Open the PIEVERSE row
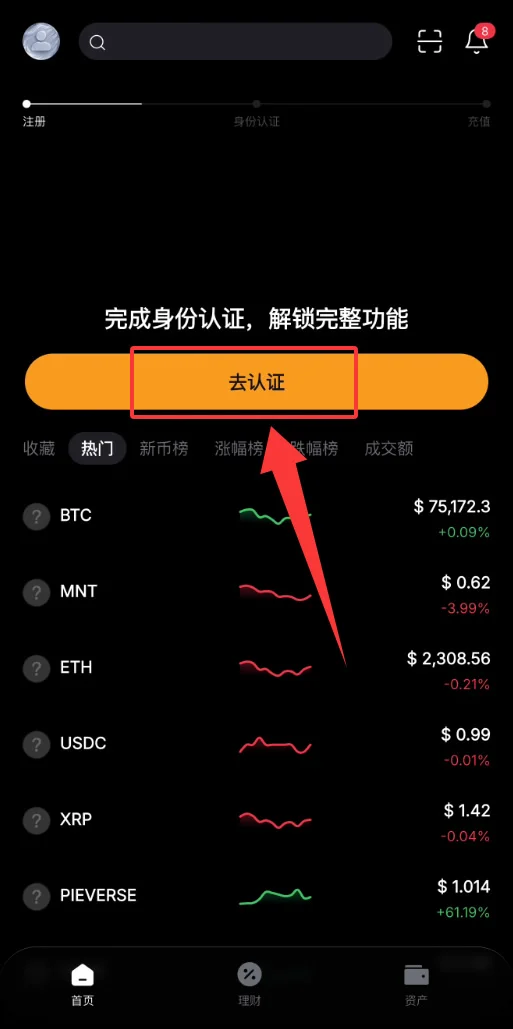Viewport: 513px width, 1029px height. (x=256, y=897)
